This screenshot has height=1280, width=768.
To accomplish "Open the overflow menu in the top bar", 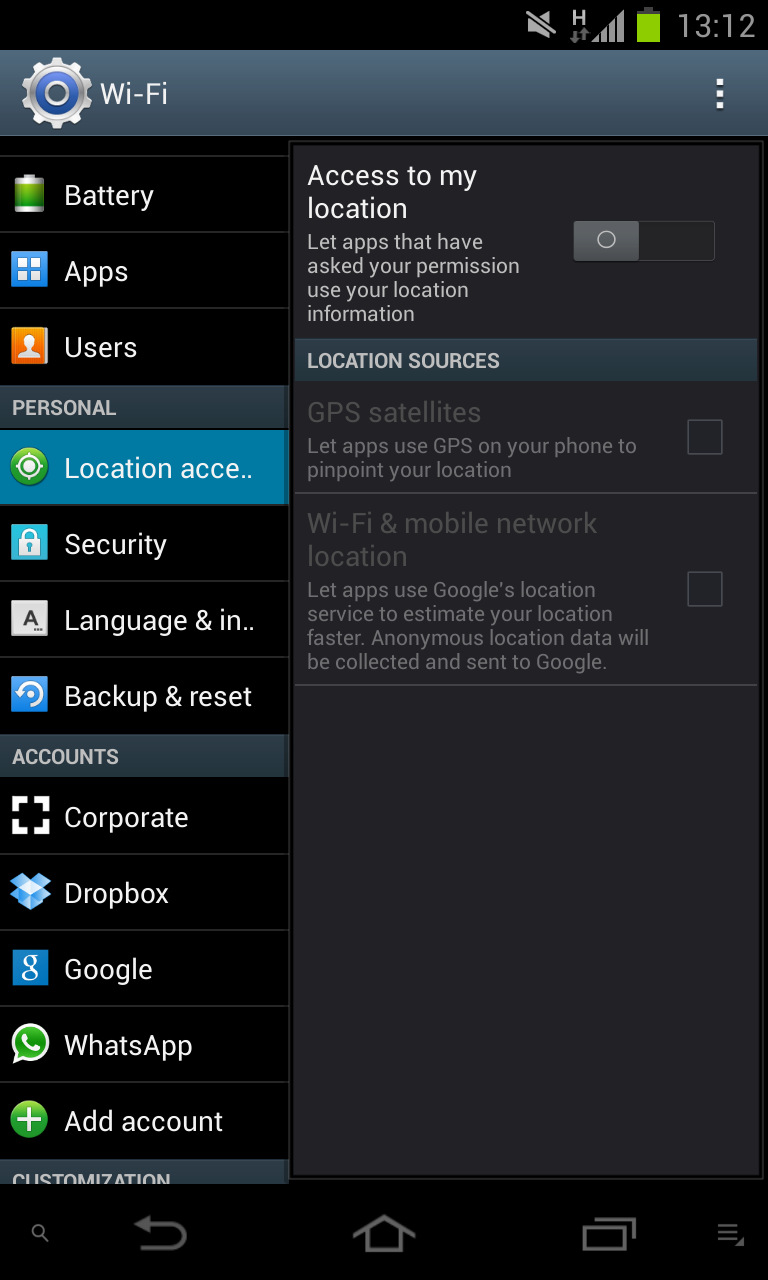I will tap(719, 93).
